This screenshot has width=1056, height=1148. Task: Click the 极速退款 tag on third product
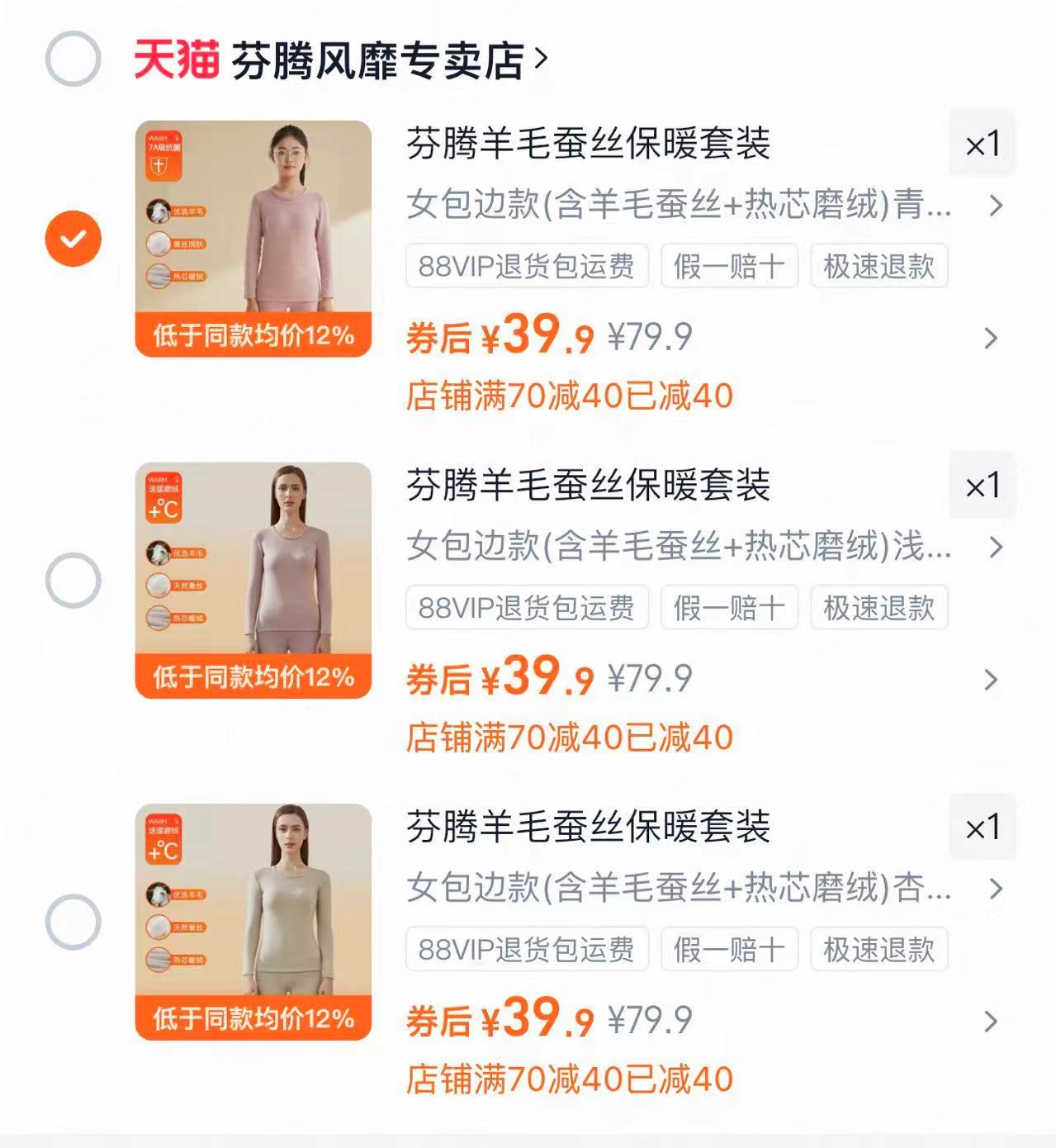[x=877, y=950]
